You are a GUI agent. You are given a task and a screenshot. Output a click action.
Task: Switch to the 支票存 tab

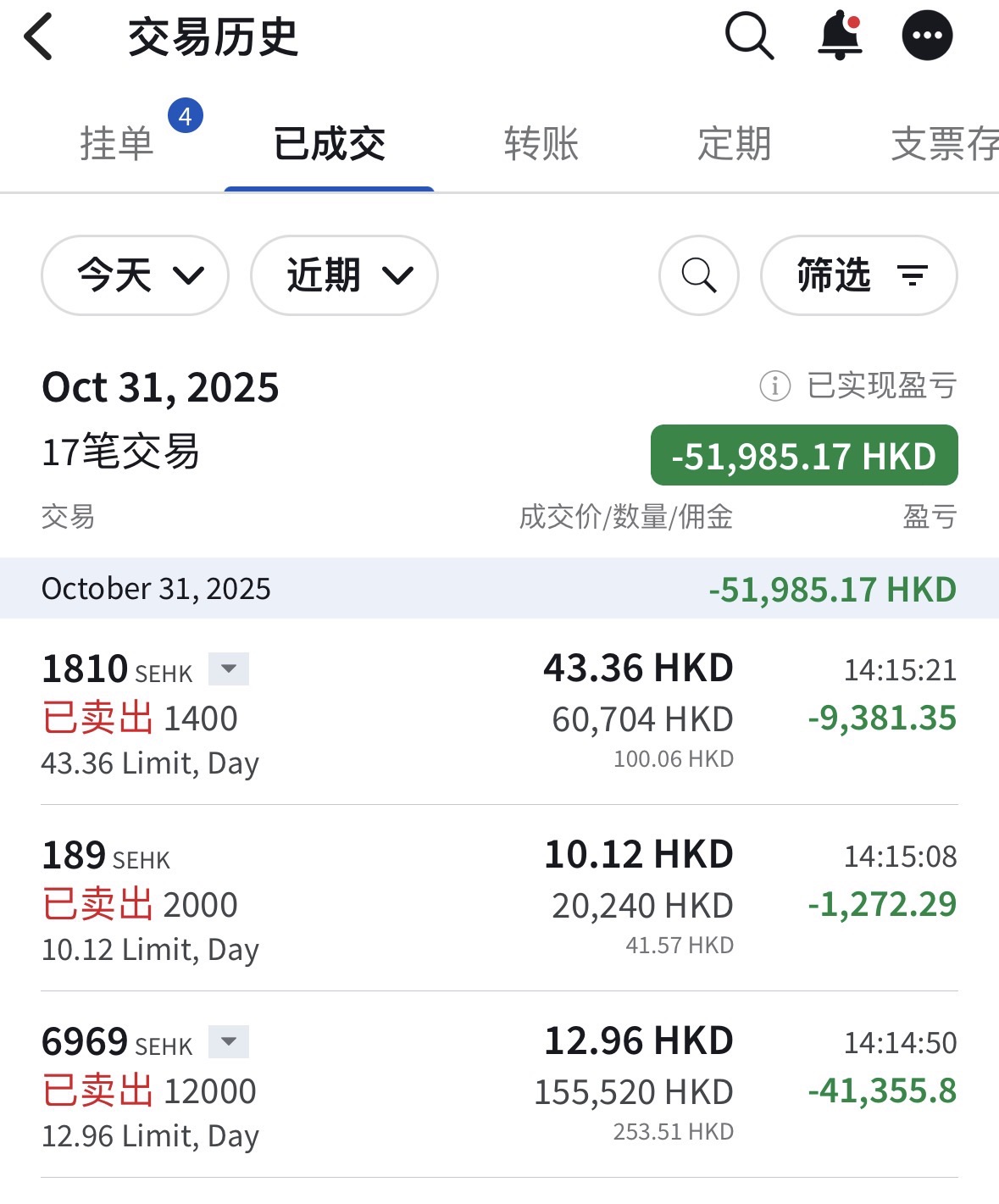click(943, 144)
